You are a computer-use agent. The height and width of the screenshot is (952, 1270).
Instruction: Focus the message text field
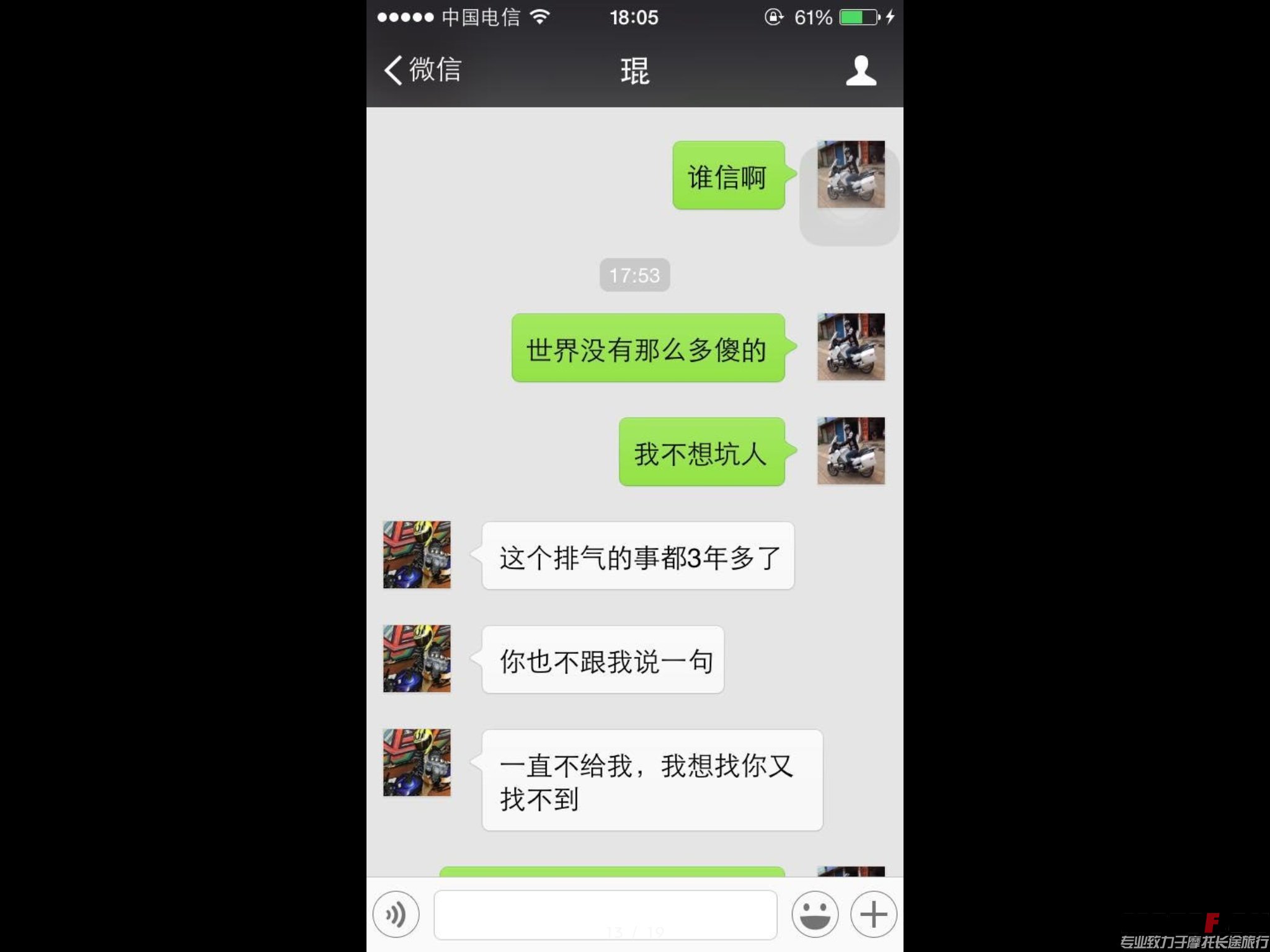coord(605,914)
